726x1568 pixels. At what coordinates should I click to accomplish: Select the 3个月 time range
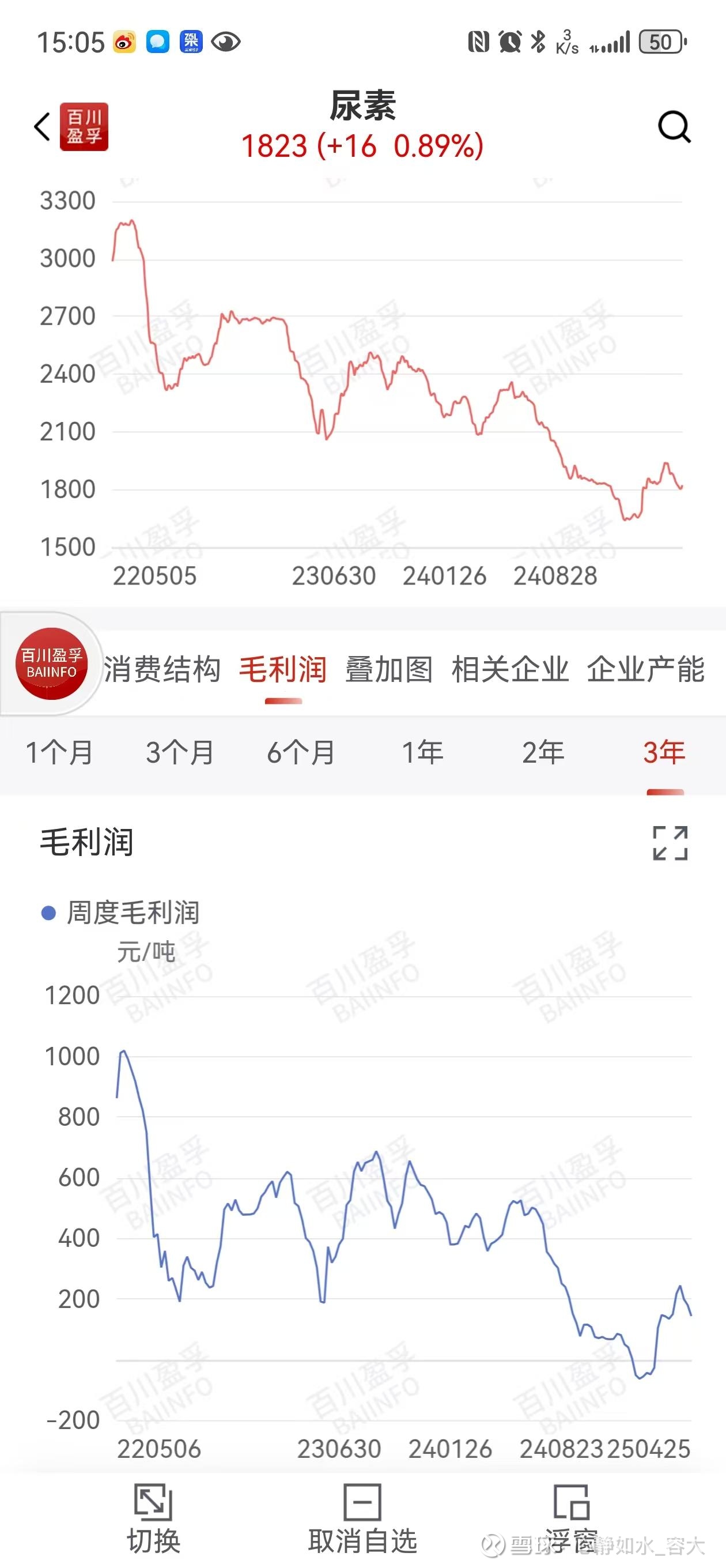[x=180, y=752]
